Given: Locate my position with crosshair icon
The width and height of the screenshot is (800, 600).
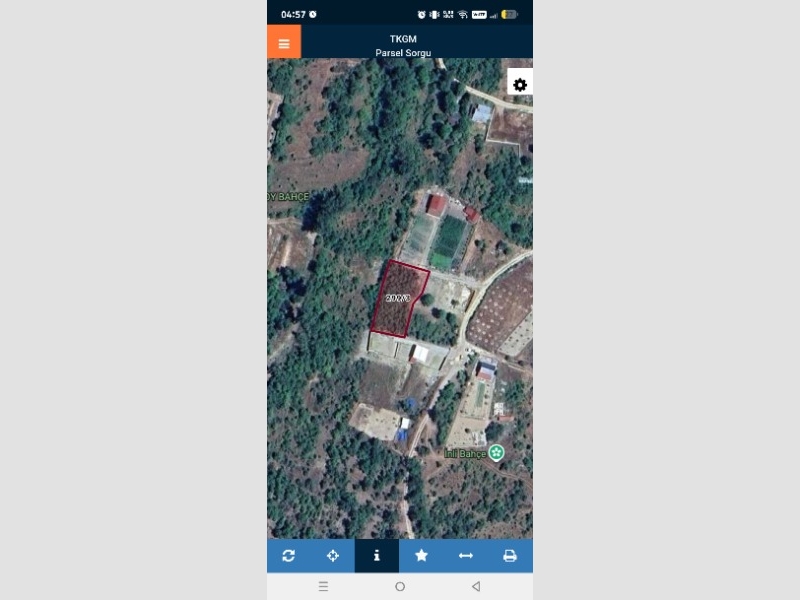Looking at the screenshot, I should 333,556.
